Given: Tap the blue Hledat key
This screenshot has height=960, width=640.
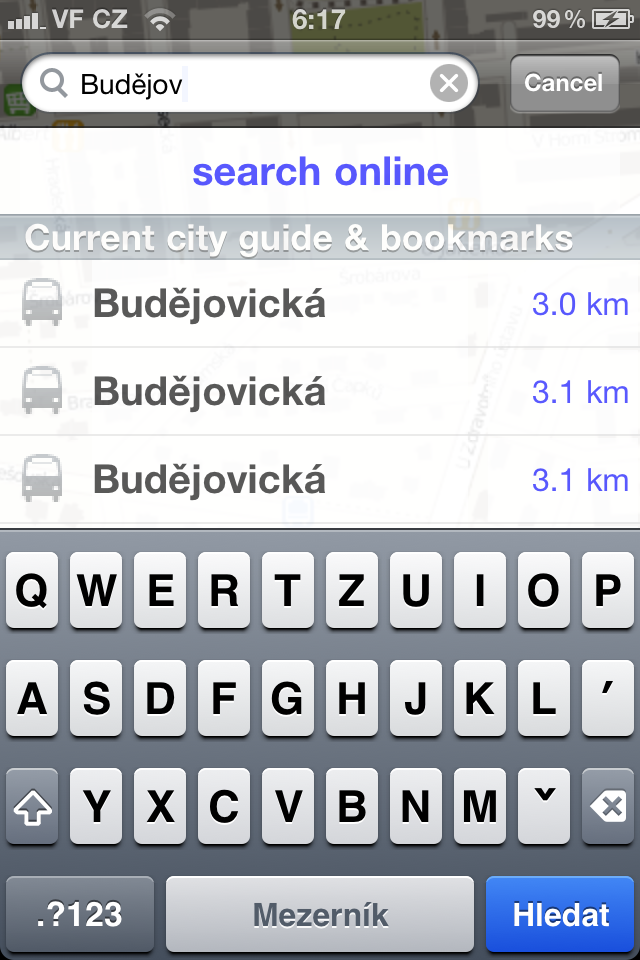Looking at the screenshot, I should tap(560, 914).
